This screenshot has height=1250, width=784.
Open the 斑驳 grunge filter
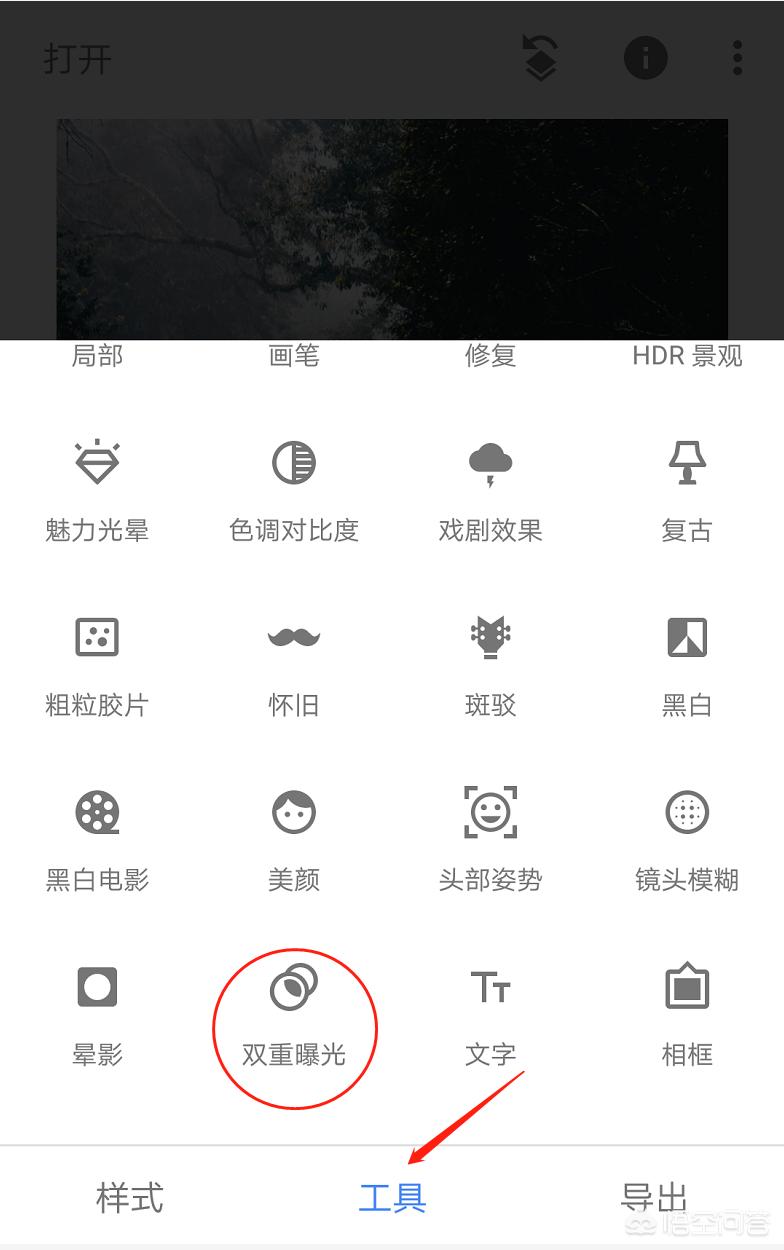click(489, 663)
